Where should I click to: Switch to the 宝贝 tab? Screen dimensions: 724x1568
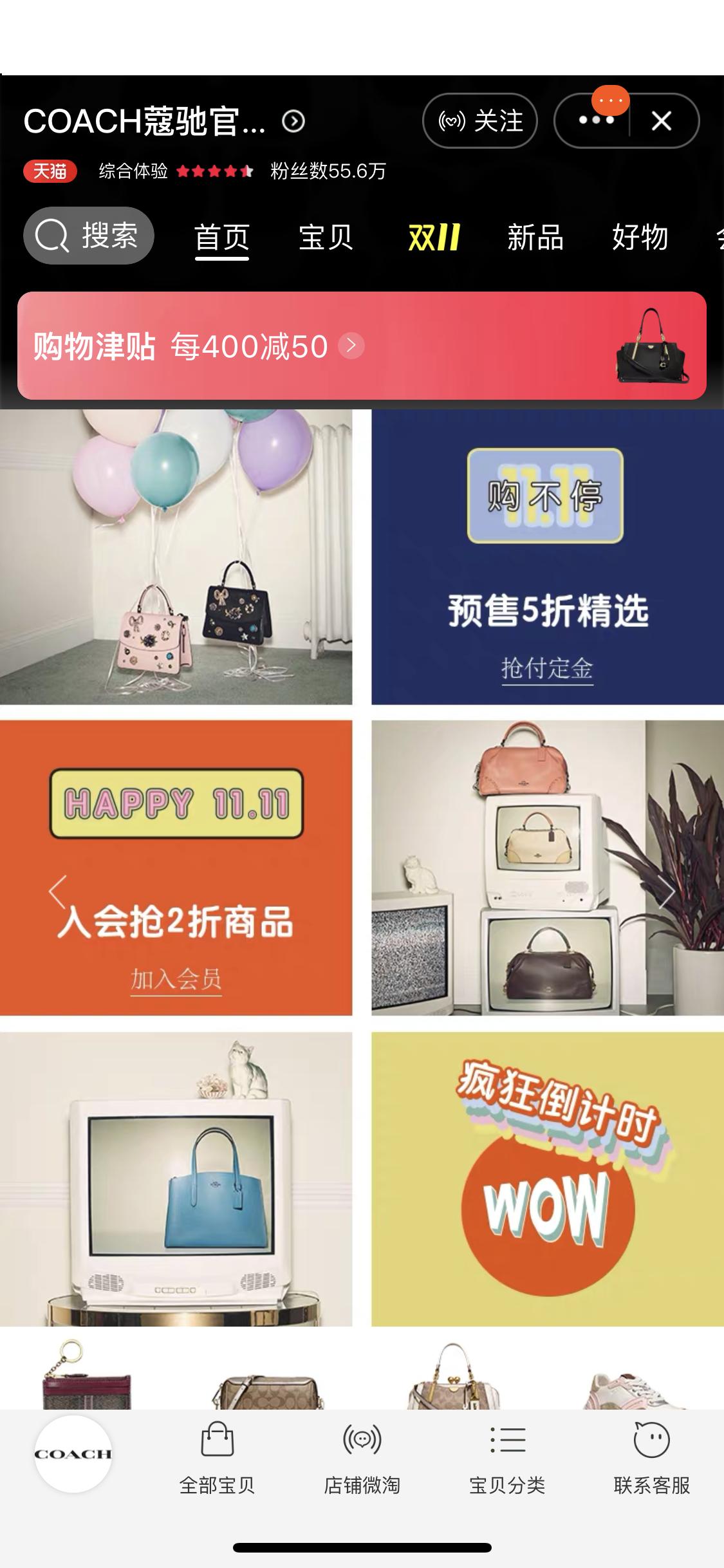click(326, 238)
